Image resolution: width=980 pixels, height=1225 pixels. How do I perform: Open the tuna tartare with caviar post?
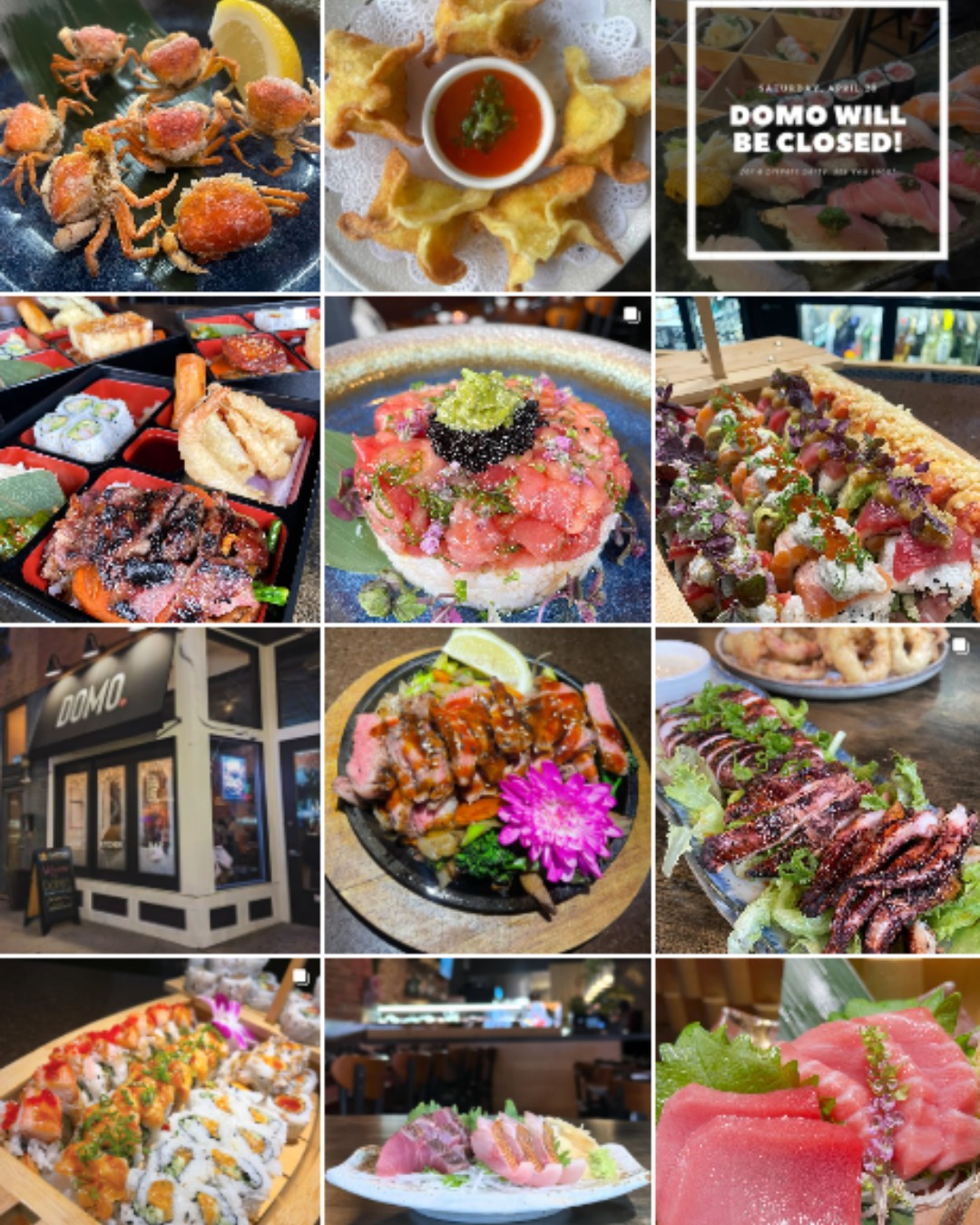point(488,459)
